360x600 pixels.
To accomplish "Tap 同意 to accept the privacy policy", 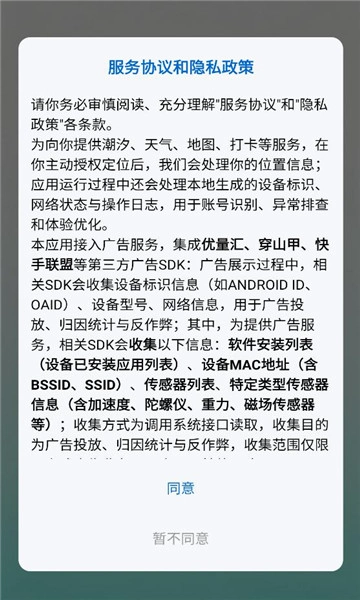I will tap(181, 488).
